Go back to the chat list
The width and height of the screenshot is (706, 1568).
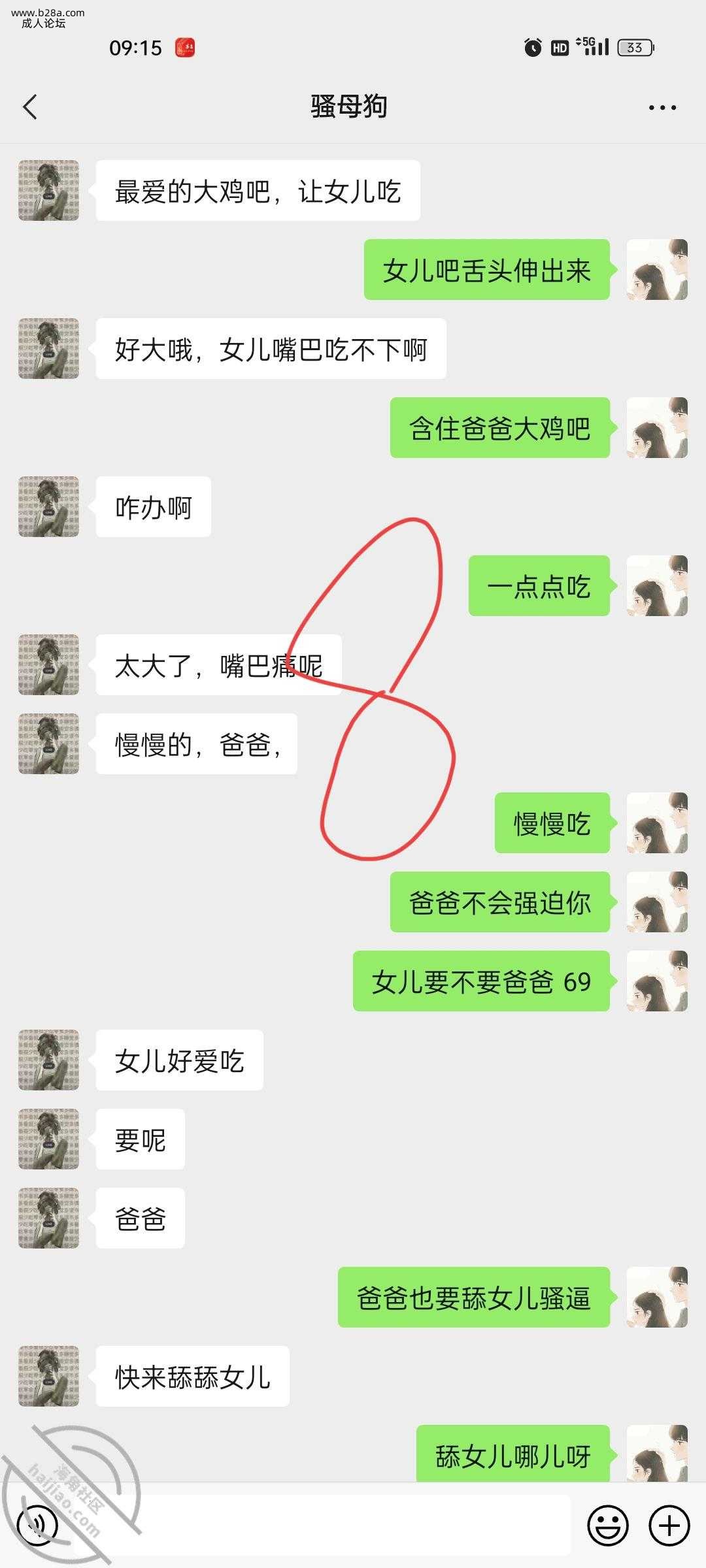click(30, 107)
